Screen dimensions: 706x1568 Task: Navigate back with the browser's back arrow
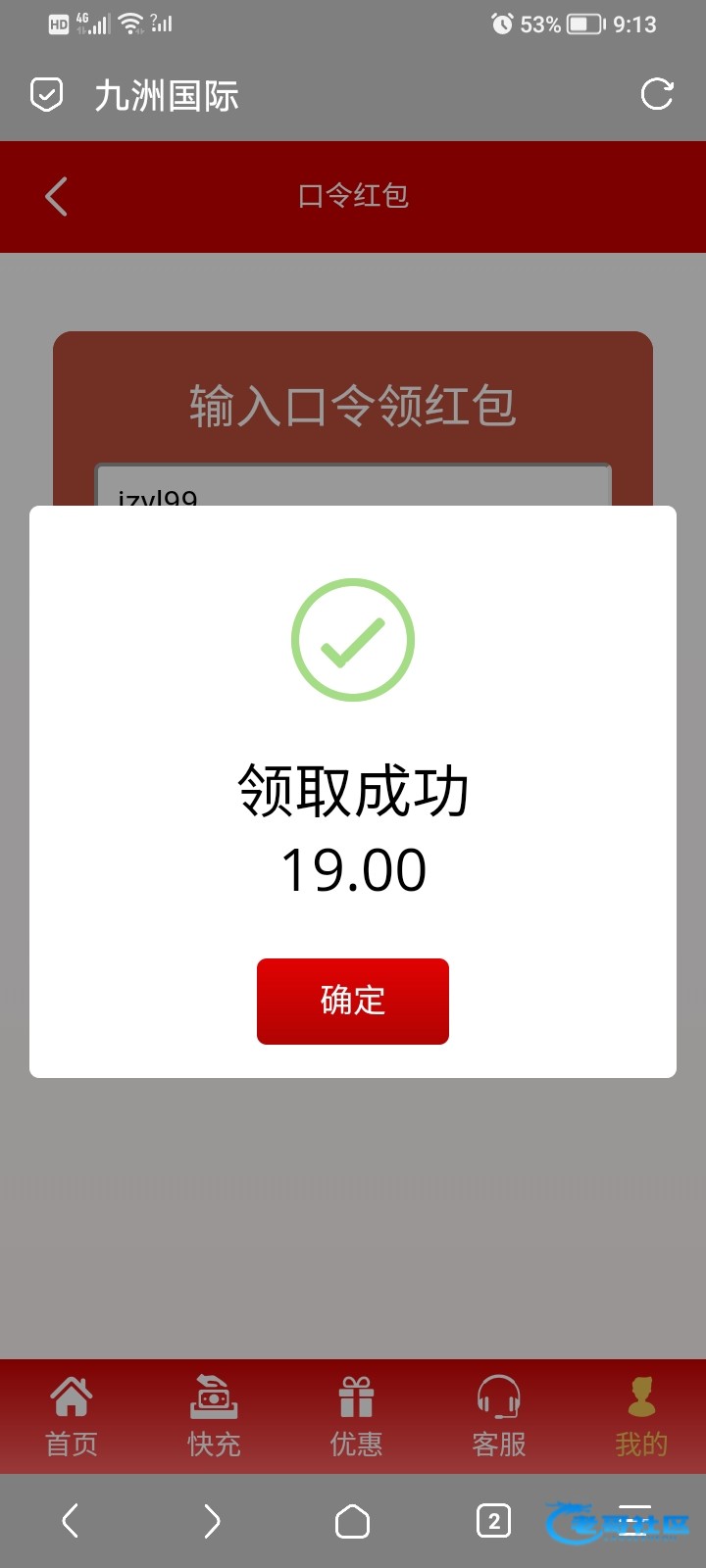(71, 1521)
